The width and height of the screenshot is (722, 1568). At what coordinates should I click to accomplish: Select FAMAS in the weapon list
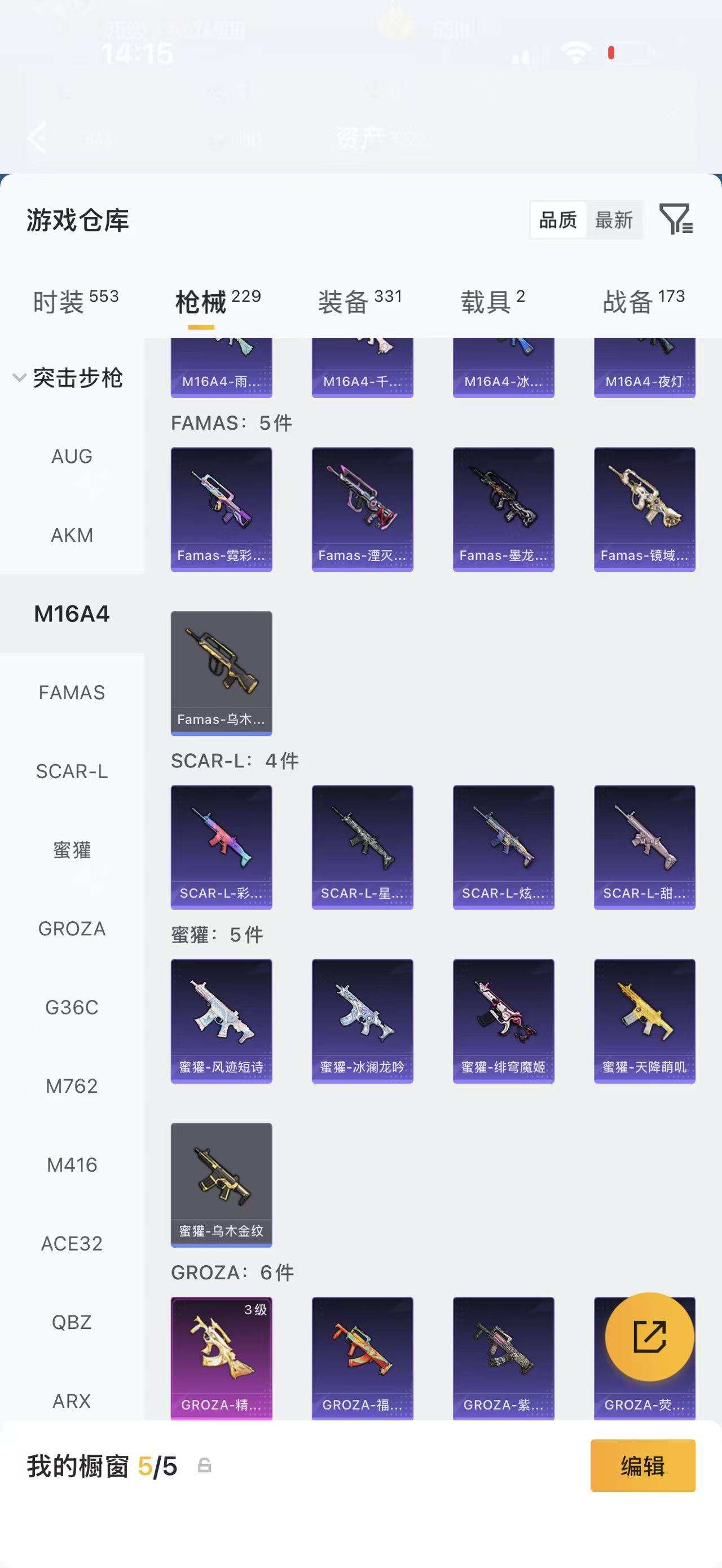[72, 693]
